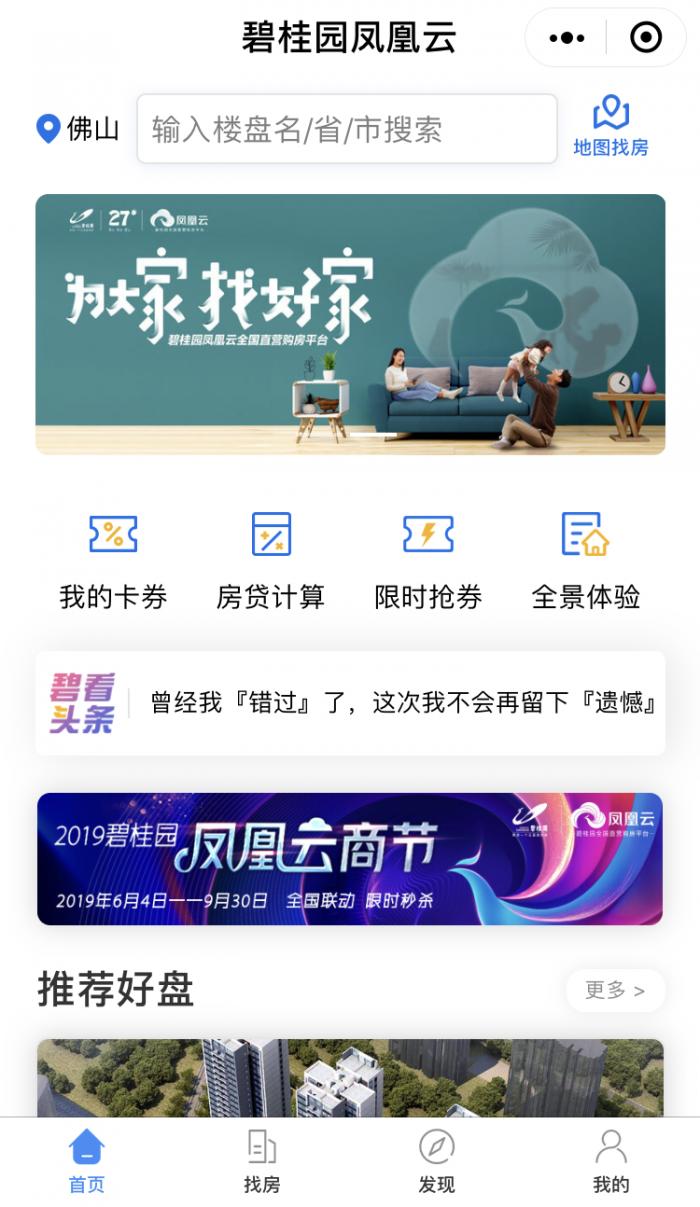Screen dimensions: 700x1207
Task: Launch the 房贷计算 mortgage calculator
Action: [x=270, y=561]
